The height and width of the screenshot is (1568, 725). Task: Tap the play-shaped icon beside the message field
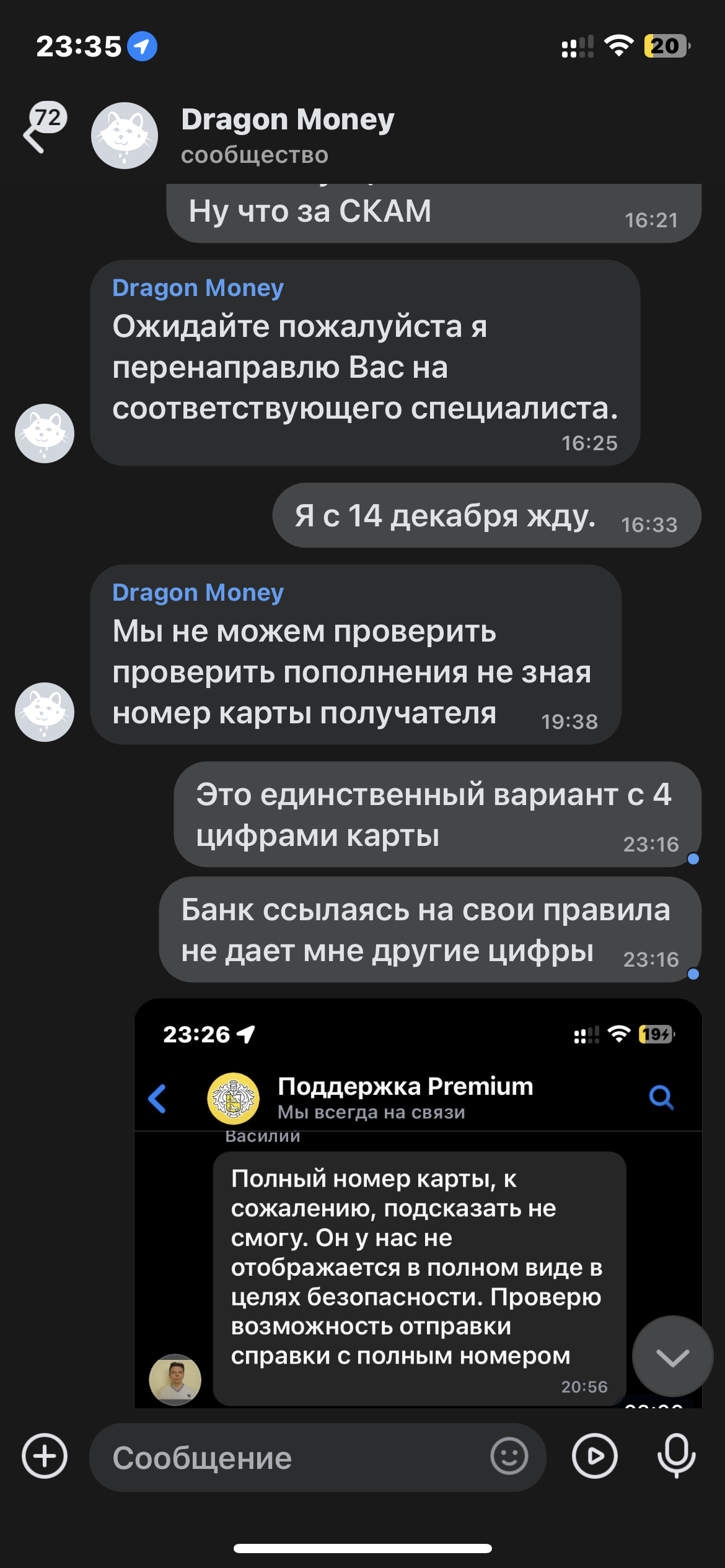pos(595,1456)
